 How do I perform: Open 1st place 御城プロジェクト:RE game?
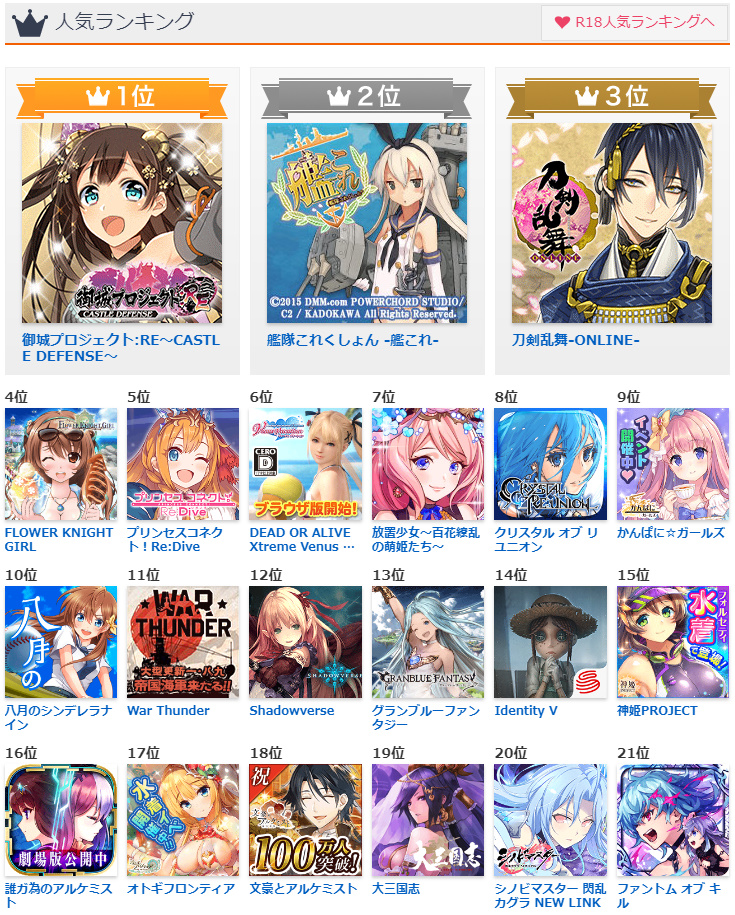[122, 223]
